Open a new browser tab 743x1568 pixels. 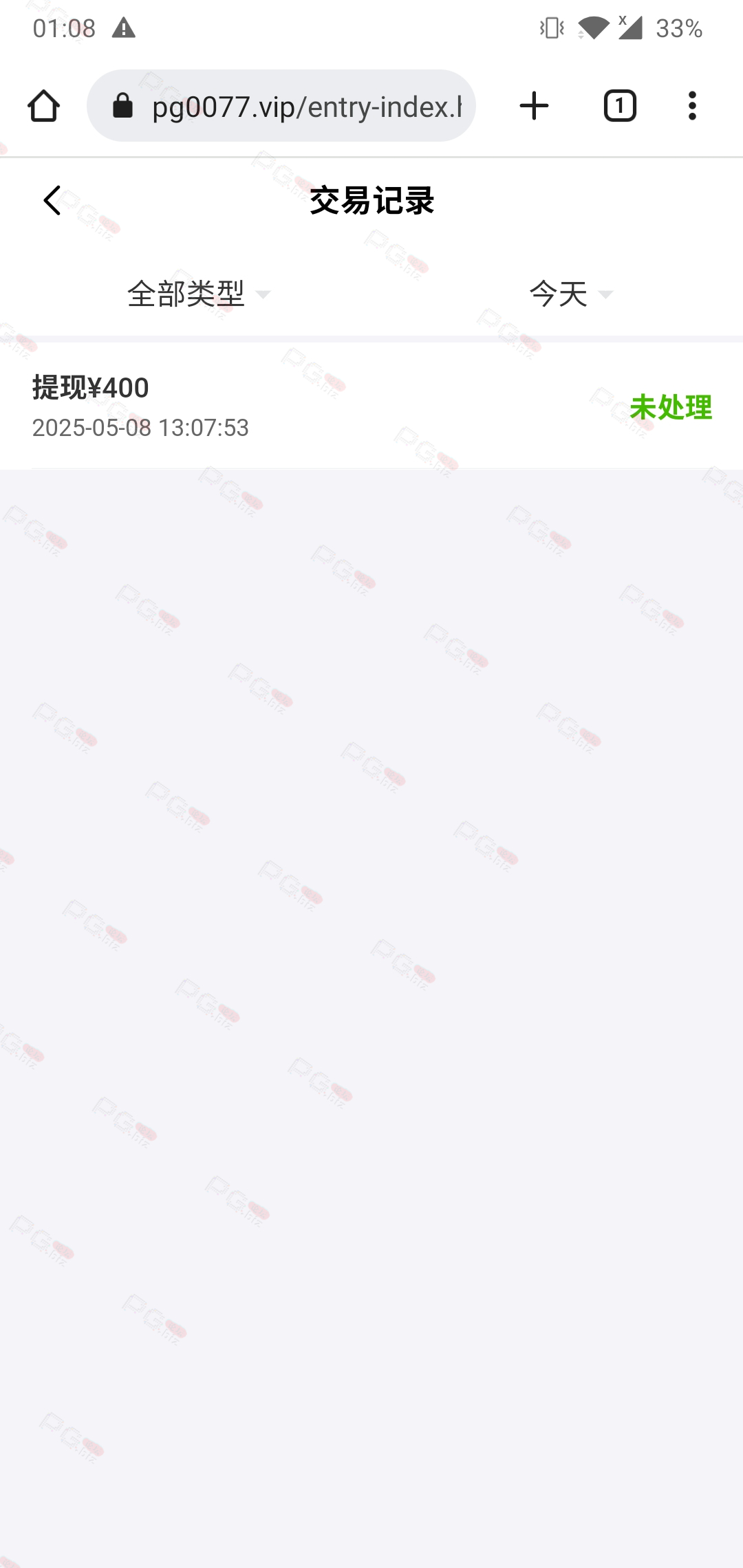click(x=534, y=106)
